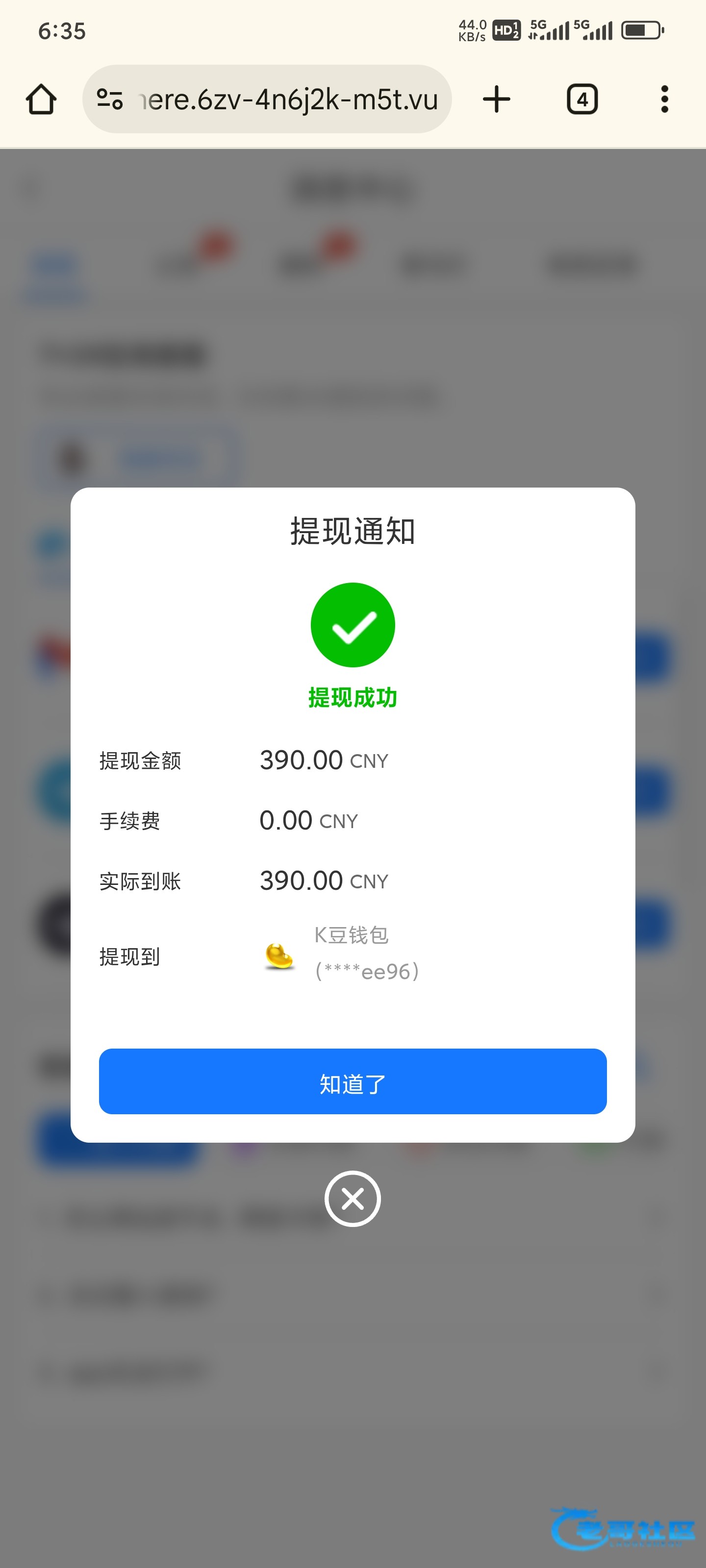Open a new browser tab
The height and width of the screenshot is (1568, 706).
pyautogui.click(x=497, y=99)
